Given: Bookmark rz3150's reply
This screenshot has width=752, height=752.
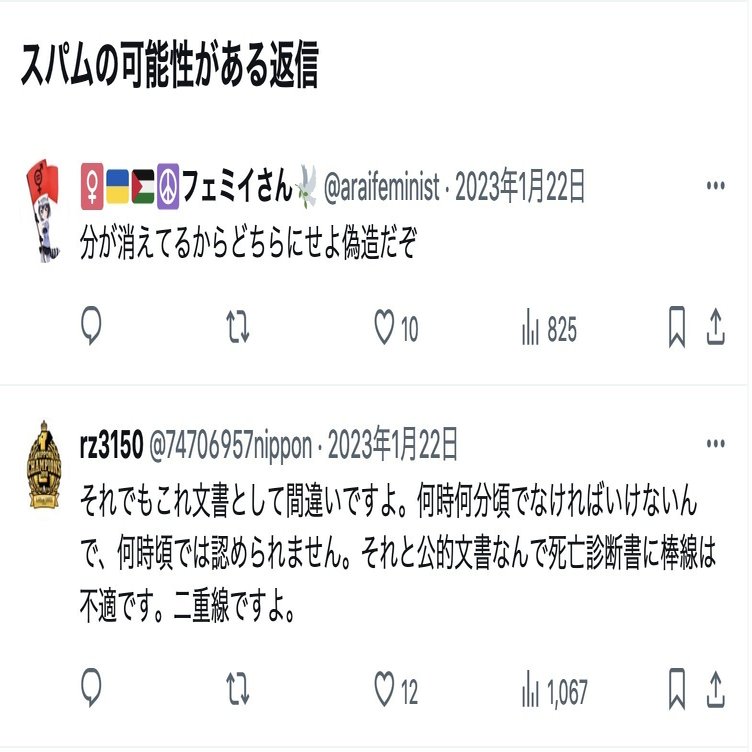Looking at the screenshot, I should tap(677, 689).
